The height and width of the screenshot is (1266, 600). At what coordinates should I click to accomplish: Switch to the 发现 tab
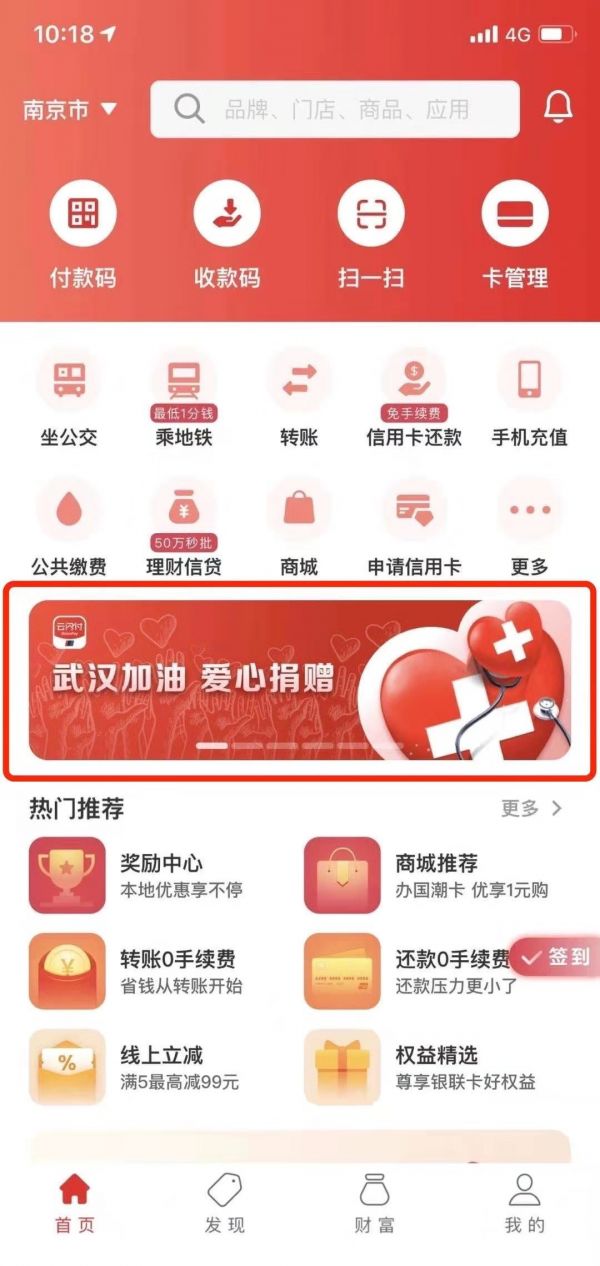click(225, 1203)
